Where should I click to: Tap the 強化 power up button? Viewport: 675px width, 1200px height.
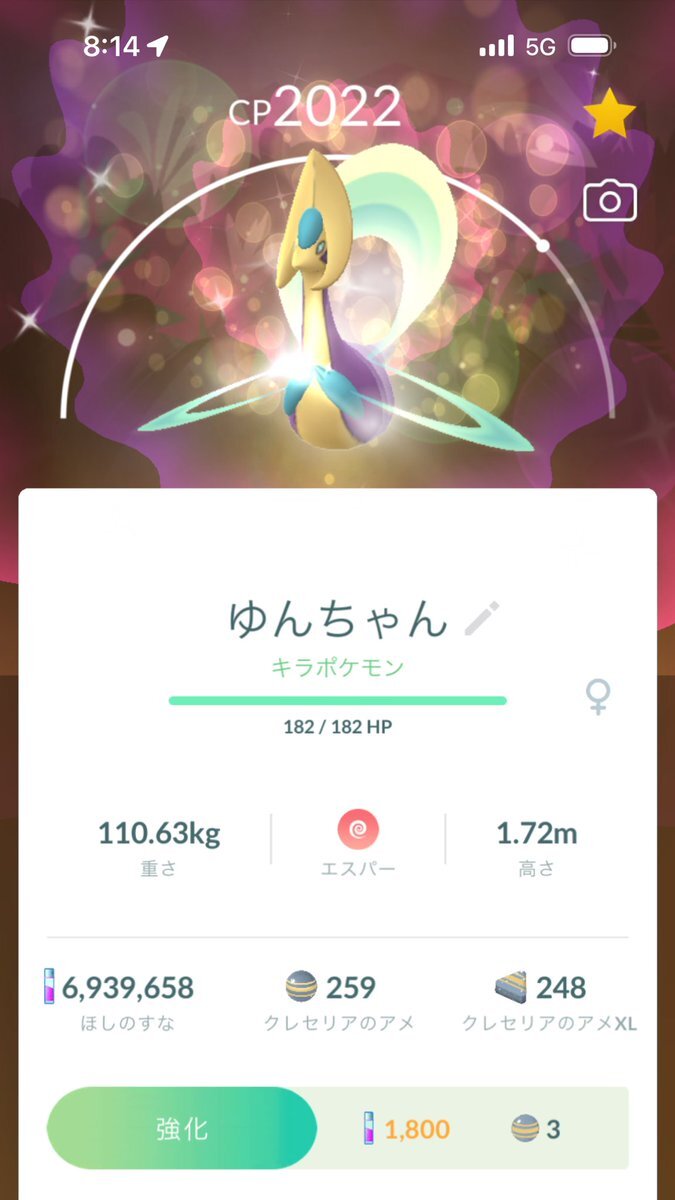(x=182, y=1129)
